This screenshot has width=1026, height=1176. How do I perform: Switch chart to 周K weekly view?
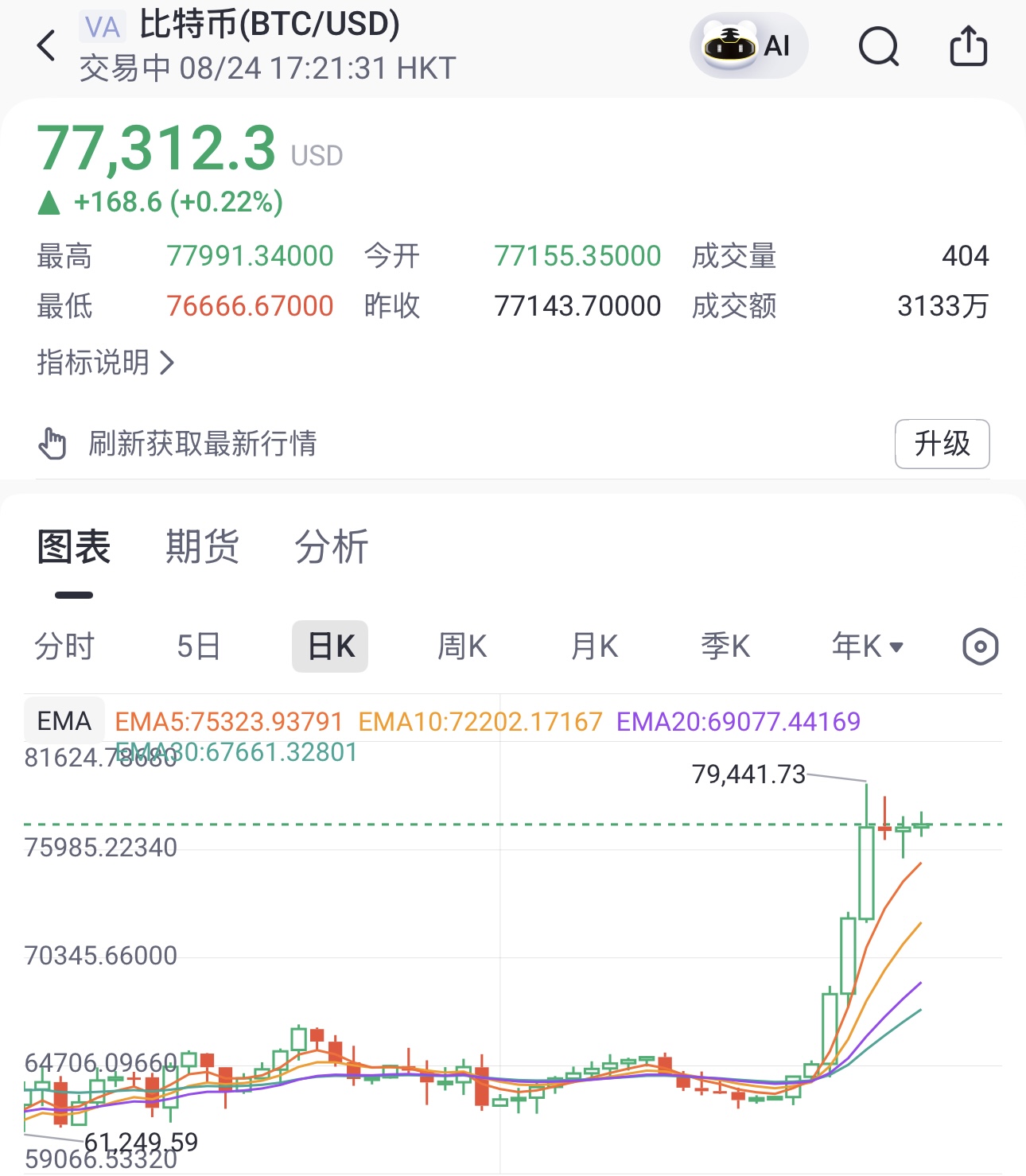click(x=462, y=646)
